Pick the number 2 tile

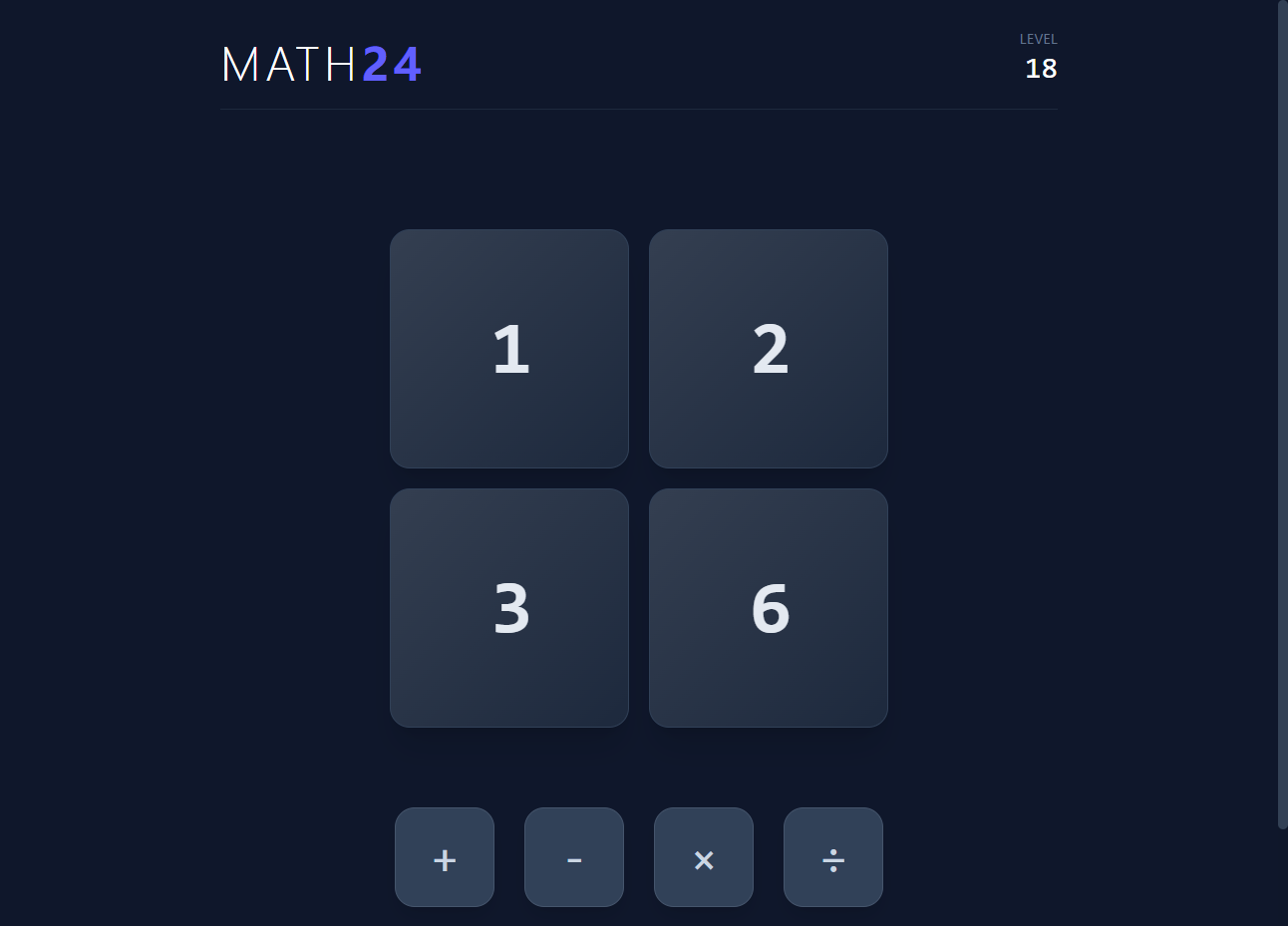[x=769, y=349]
